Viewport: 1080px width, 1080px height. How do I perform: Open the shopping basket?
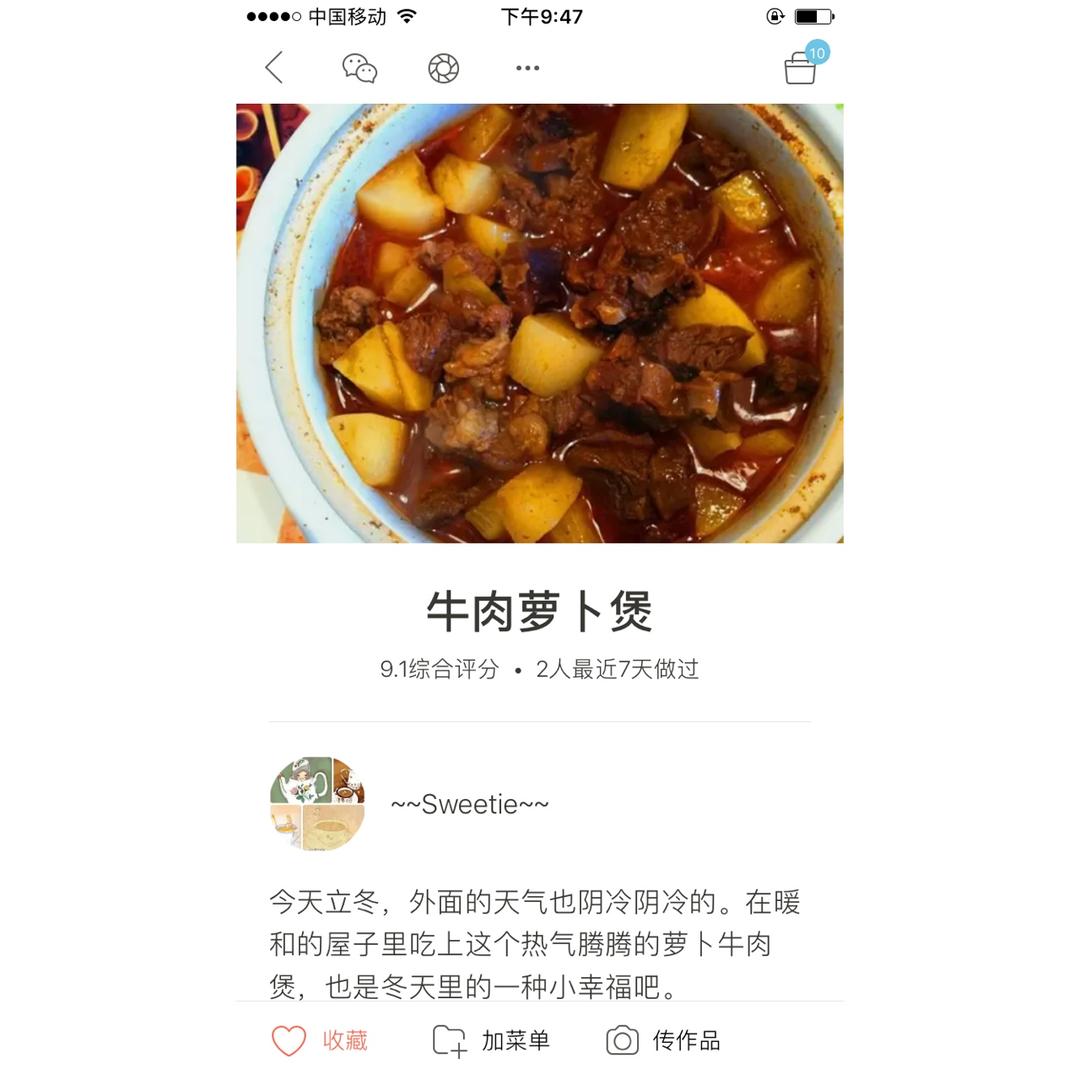[x=801, y=67]
